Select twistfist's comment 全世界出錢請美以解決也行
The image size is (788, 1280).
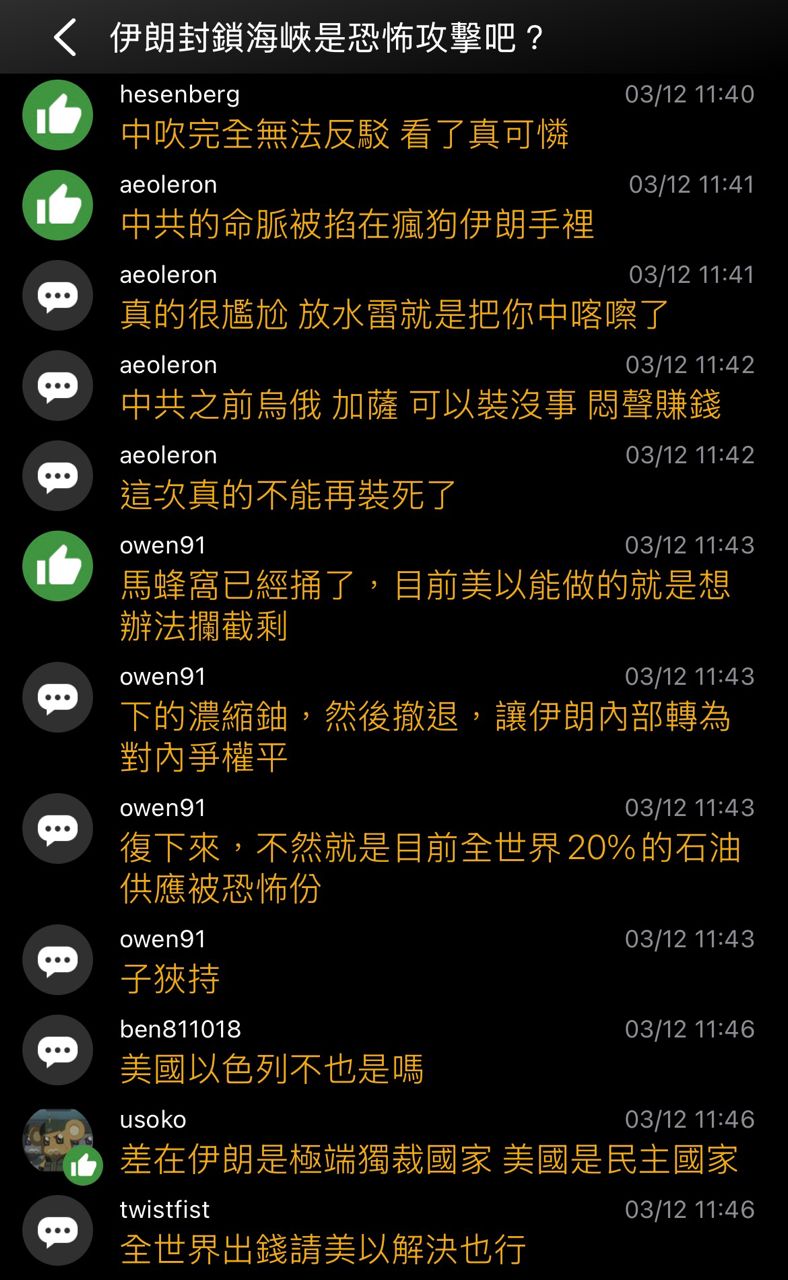pos(323,1249)
